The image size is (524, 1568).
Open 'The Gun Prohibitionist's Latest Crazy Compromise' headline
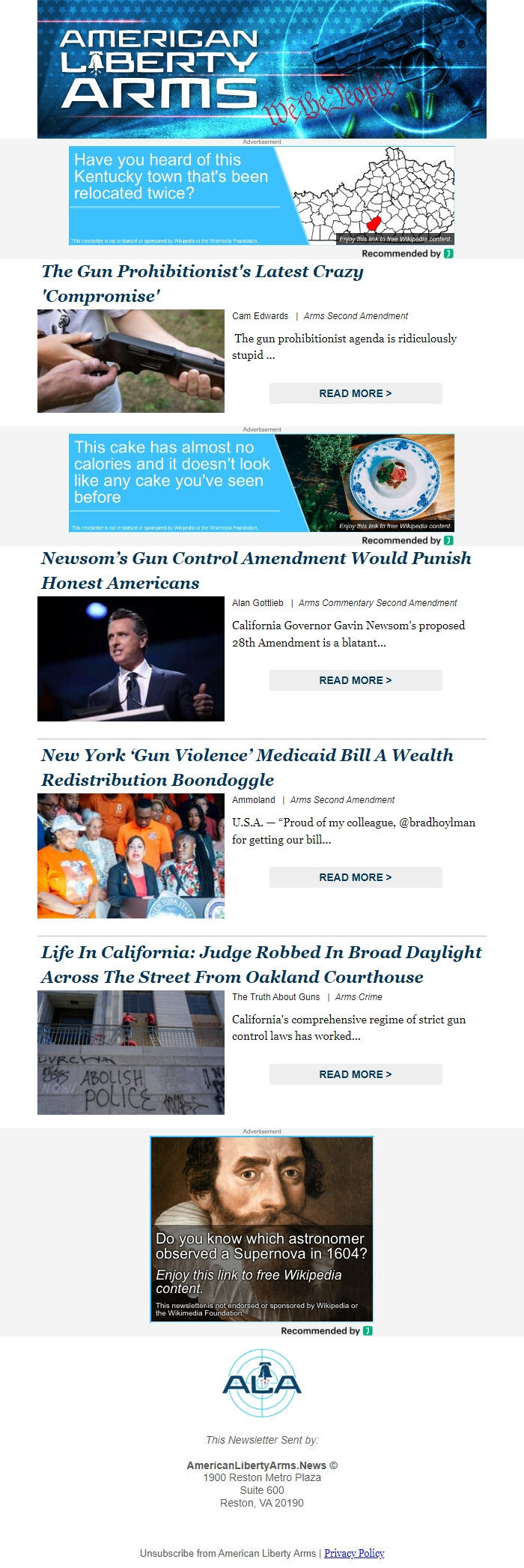pos(202,283)
